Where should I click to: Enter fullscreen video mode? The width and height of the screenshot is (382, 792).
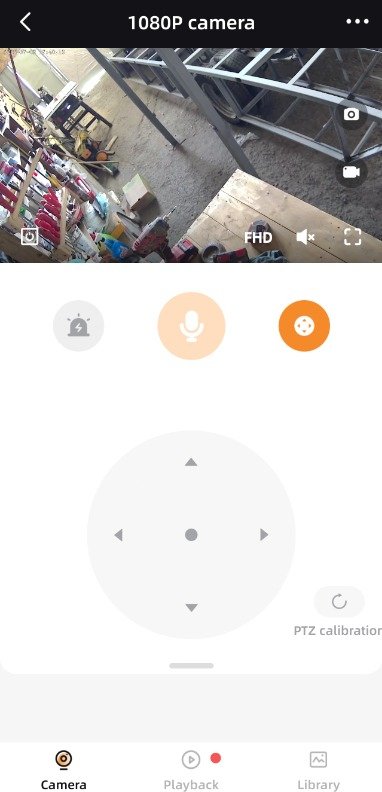point(353,237)
